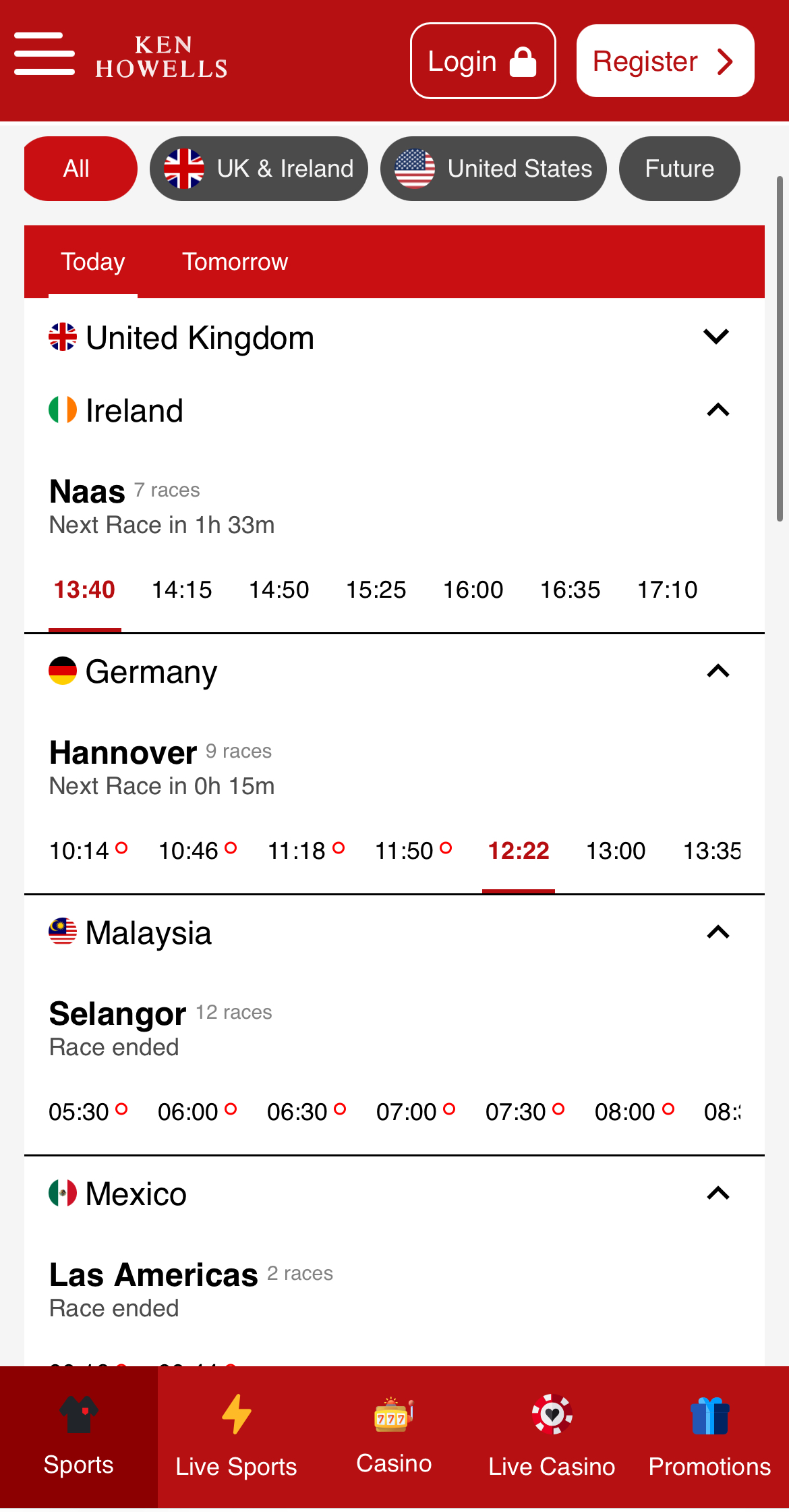Viewport: 789px width, 1512px height.
Task: Open the 14:15 race at Naas
Action: click(181, 590)
